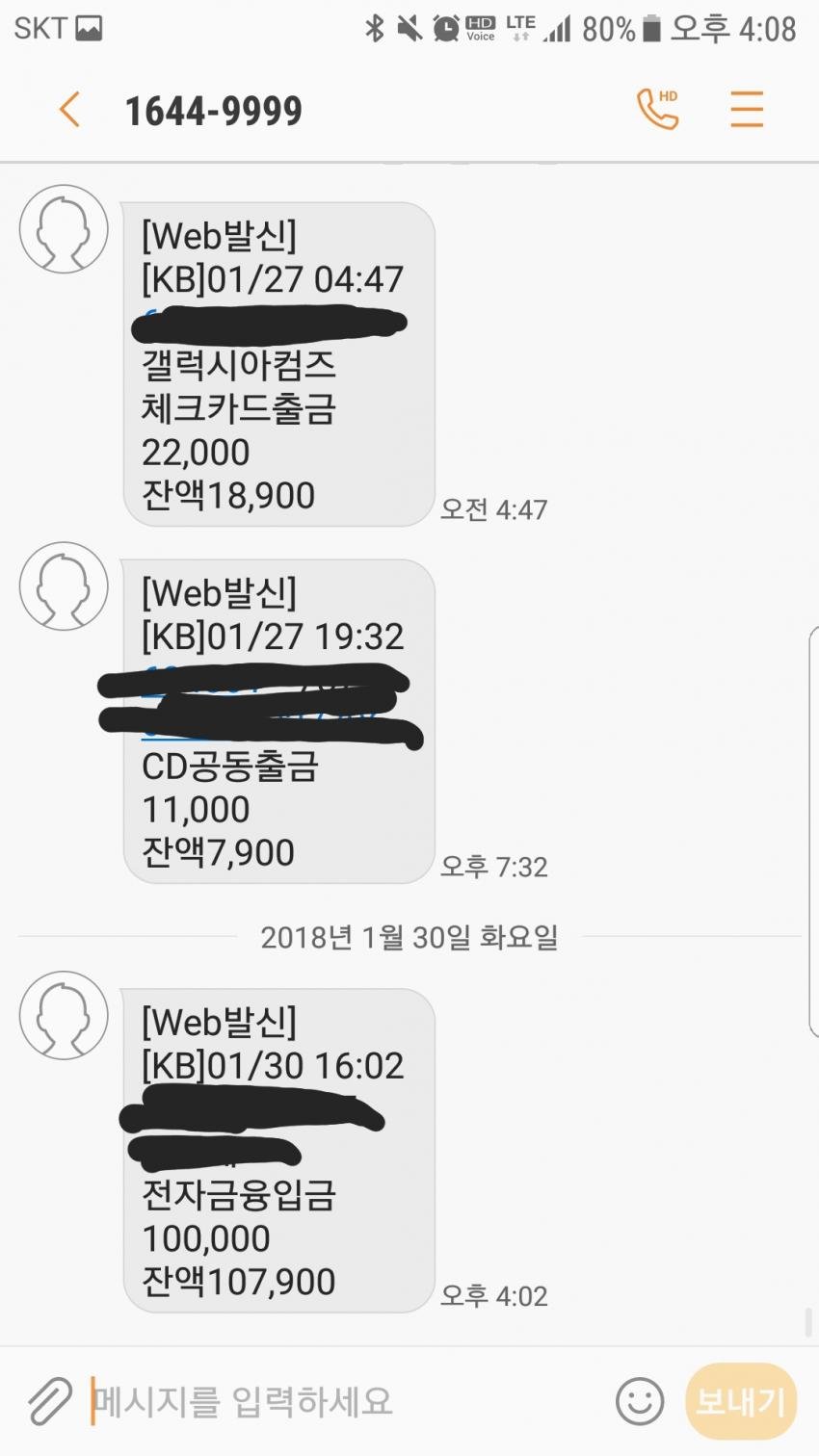819x1456 pixels.
Task: Open contact avatar beside the 19:32 message
Action: (64, 586)
